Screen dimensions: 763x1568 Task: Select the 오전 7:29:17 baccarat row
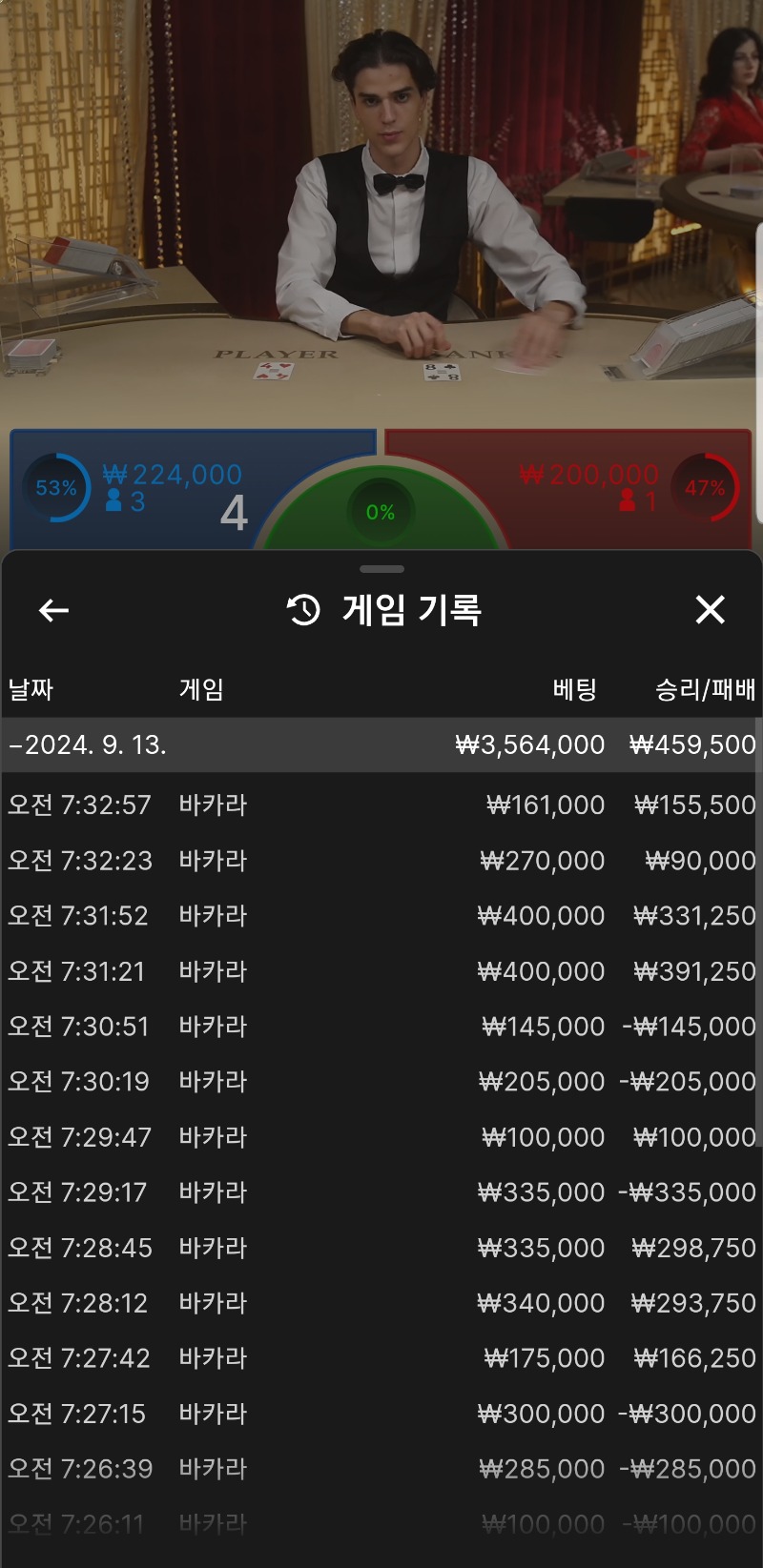tap(381, 1191)
